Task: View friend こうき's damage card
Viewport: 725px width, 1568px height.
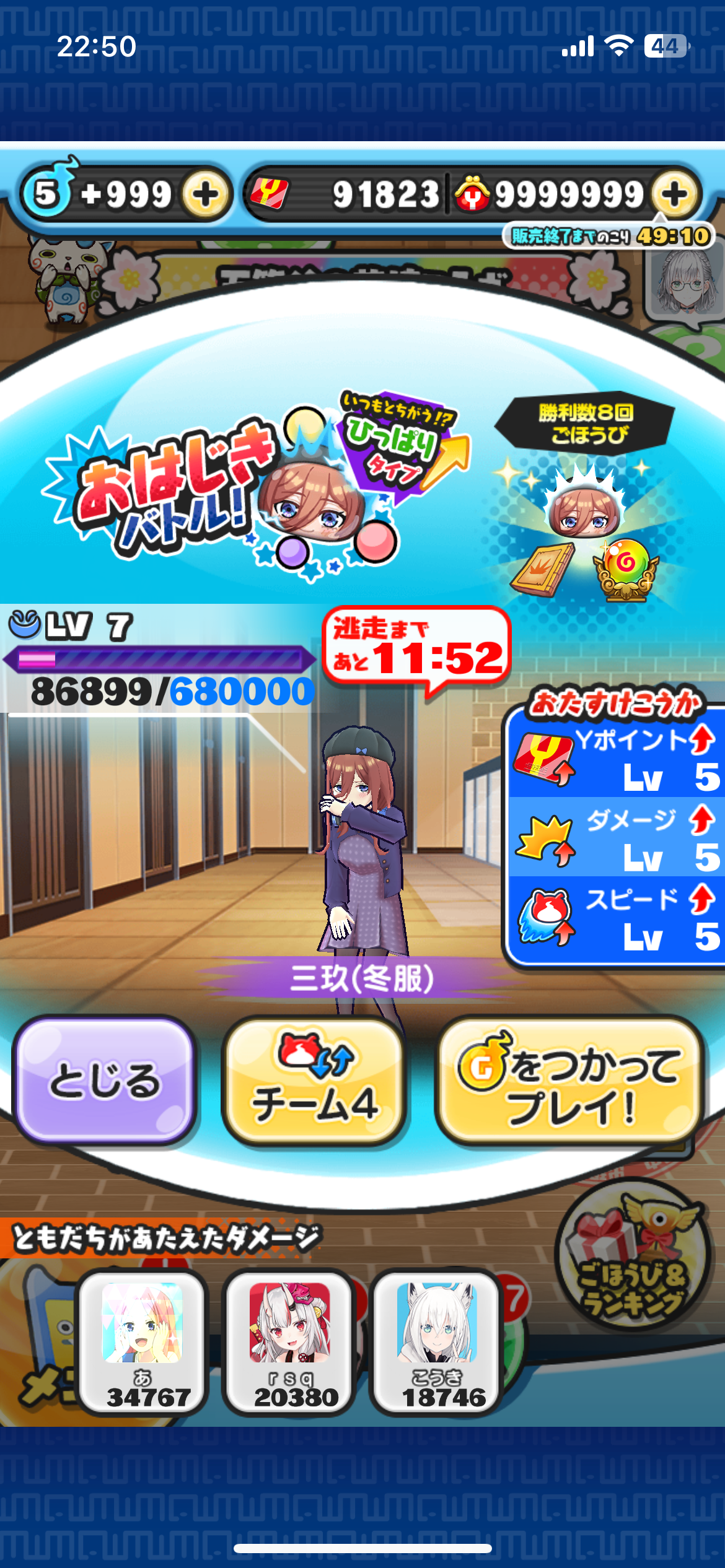Action: click(x=436, y=1342)
